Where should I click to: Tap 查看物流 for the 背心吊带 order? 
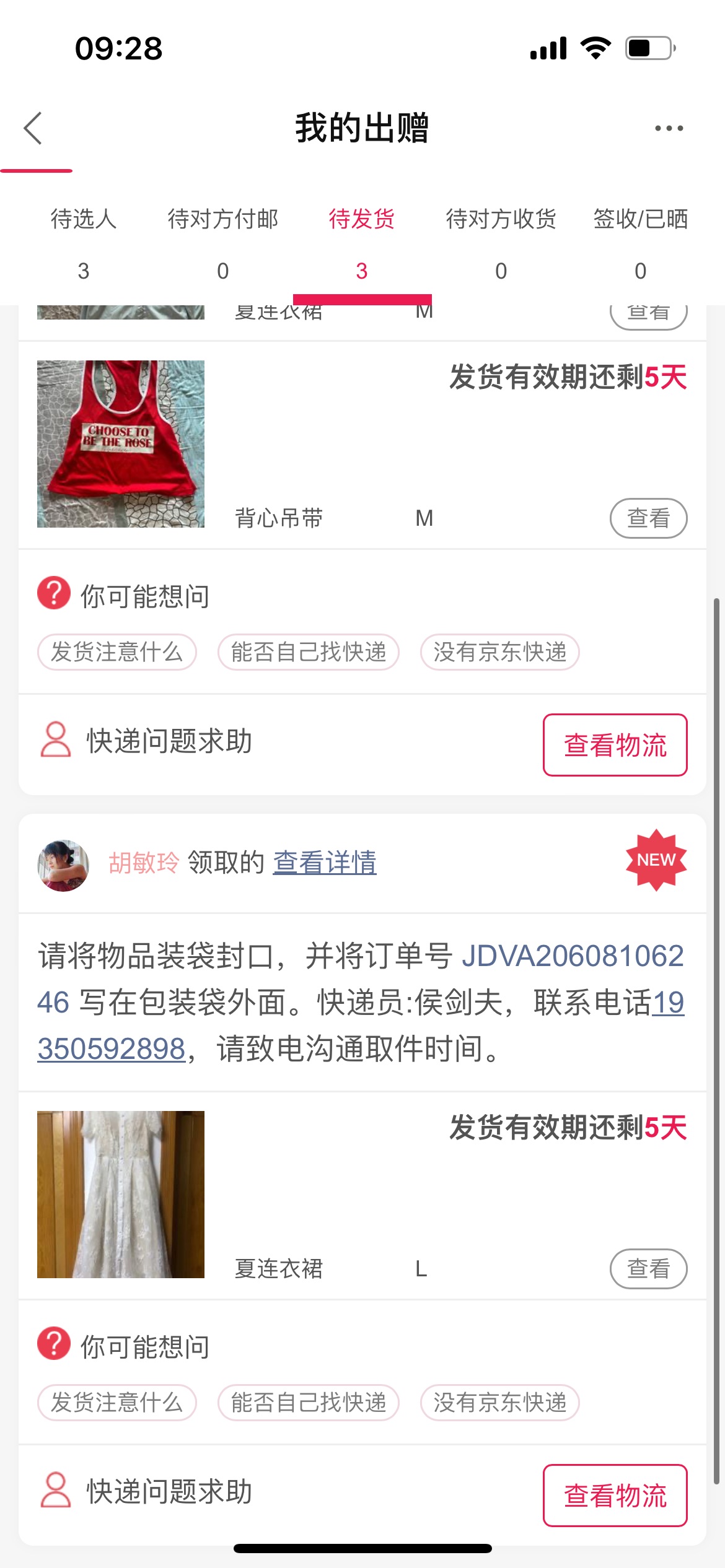(x=615, y=745)
